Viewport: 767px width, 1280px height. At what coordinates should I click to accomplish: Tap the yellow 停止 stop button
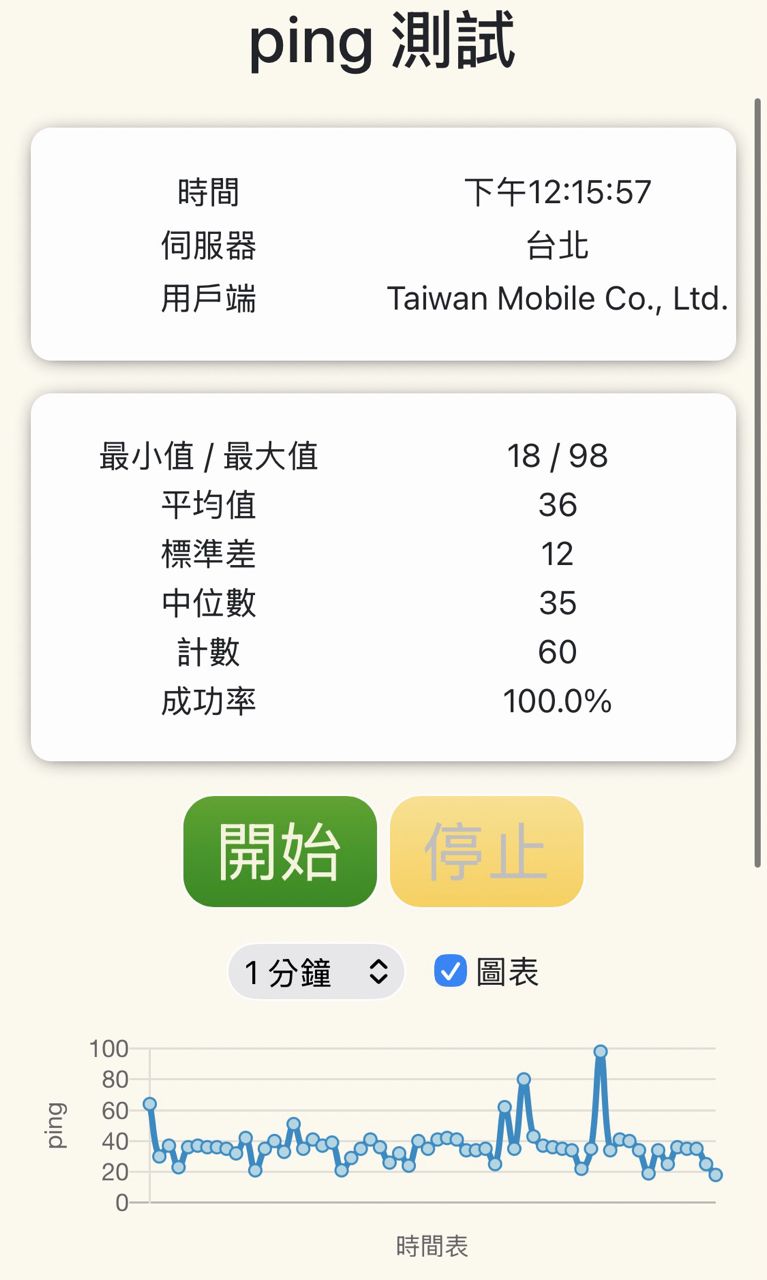pyautogui.click(x=486, y=852)
